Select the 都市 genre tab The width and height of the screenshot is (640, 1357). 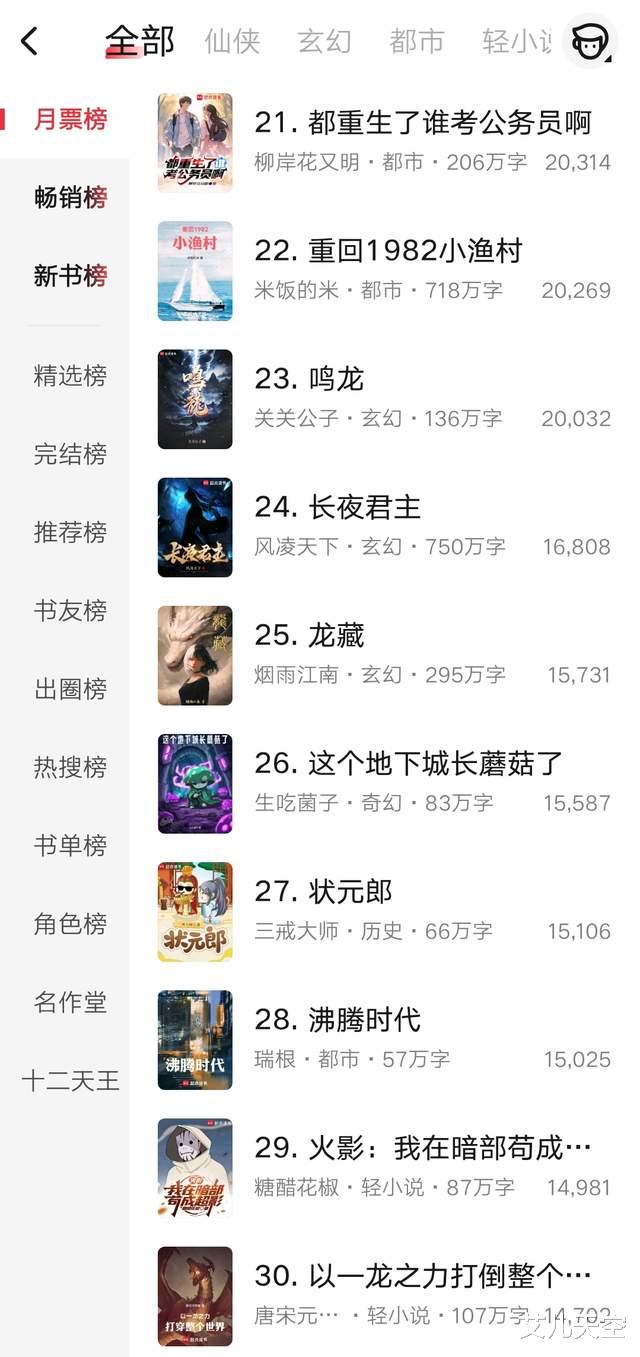pyautogui.click(x=417, y=42)
